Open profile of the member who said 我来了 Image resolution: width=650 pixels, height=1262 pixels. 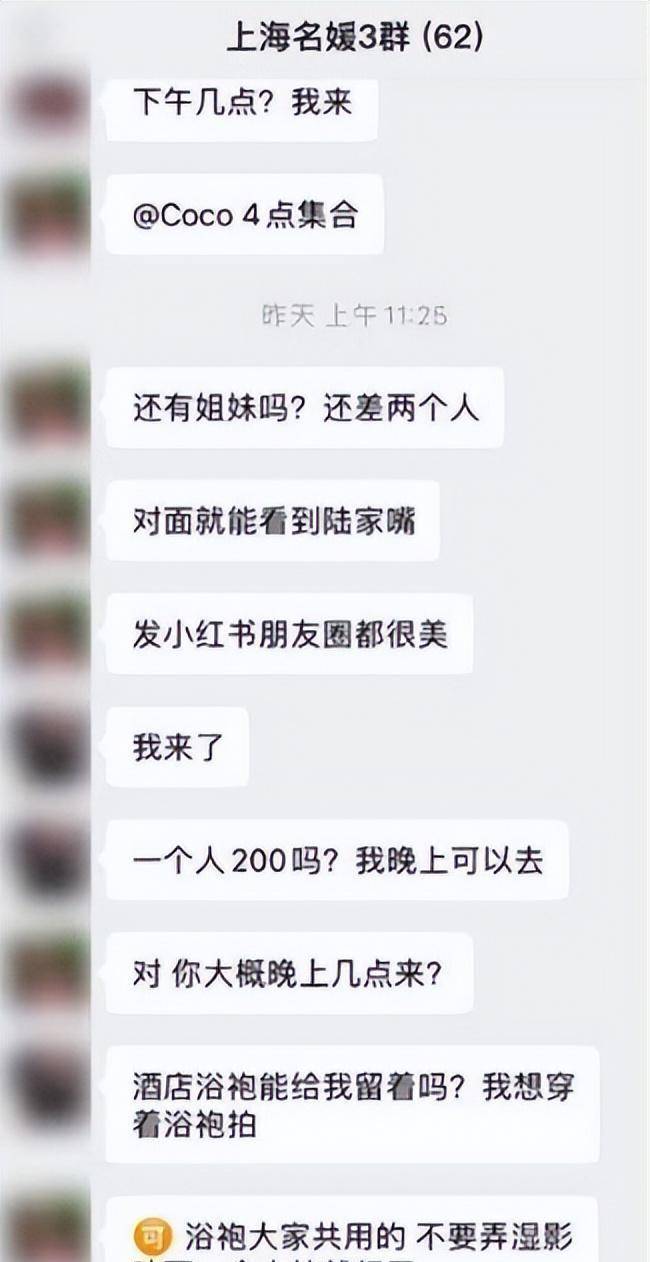click(48, 747)
